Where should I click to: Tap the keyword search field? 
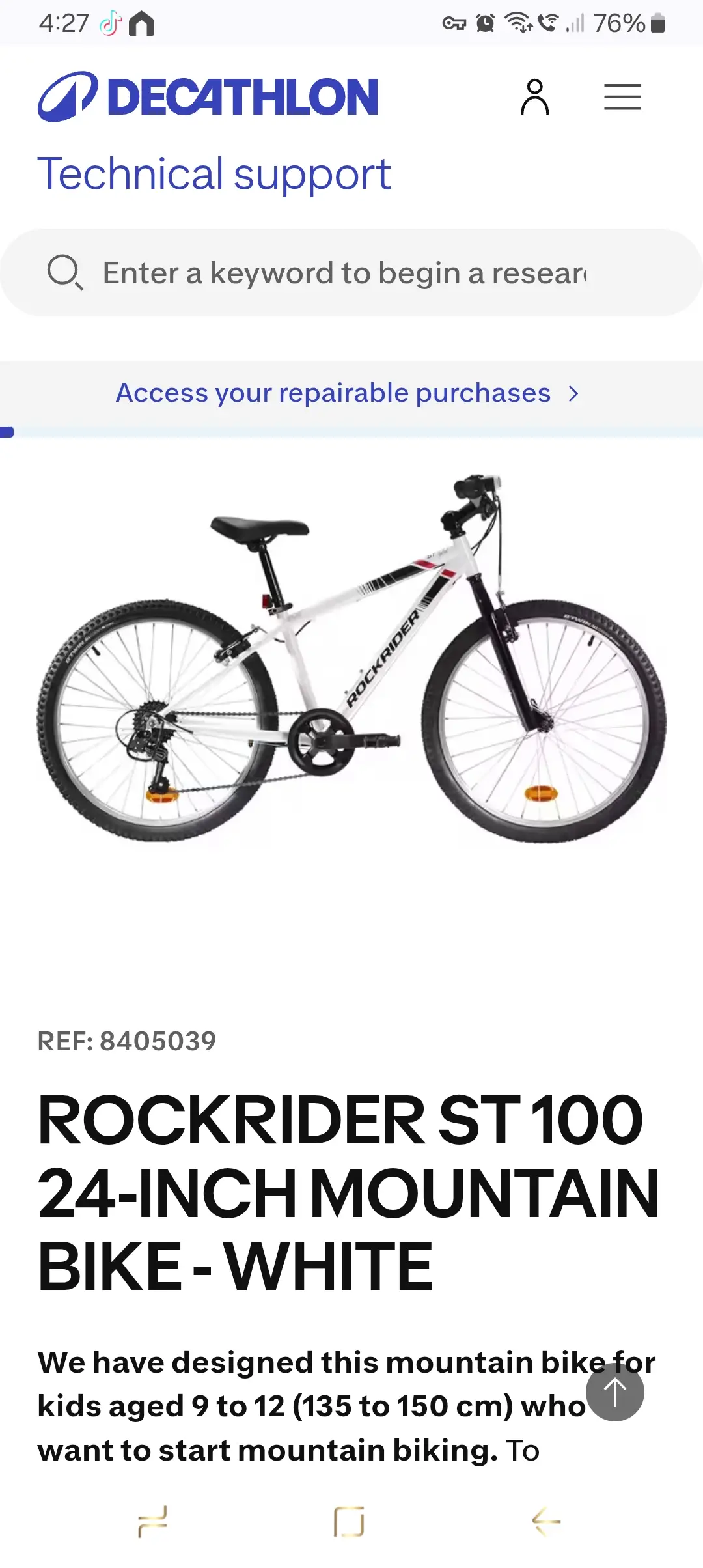345,273
